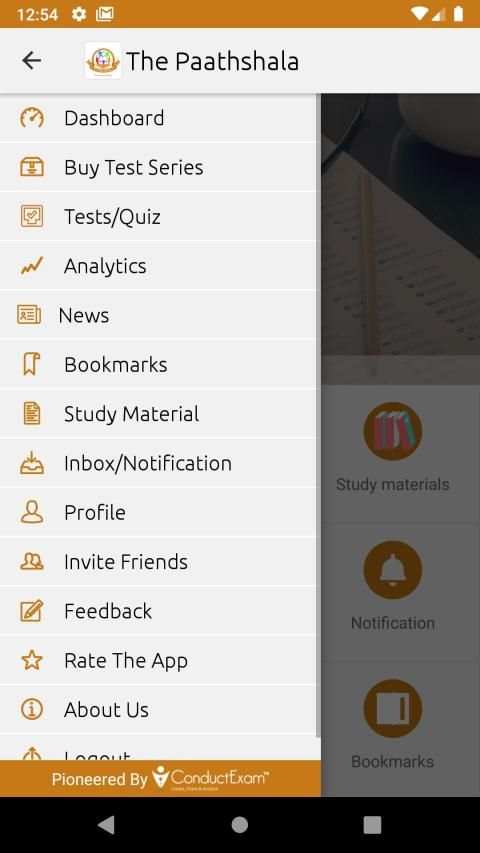Open Dashboard from the drawer
Screen dimensions: 480x853
pyautogui.click(x=158, y=118)
